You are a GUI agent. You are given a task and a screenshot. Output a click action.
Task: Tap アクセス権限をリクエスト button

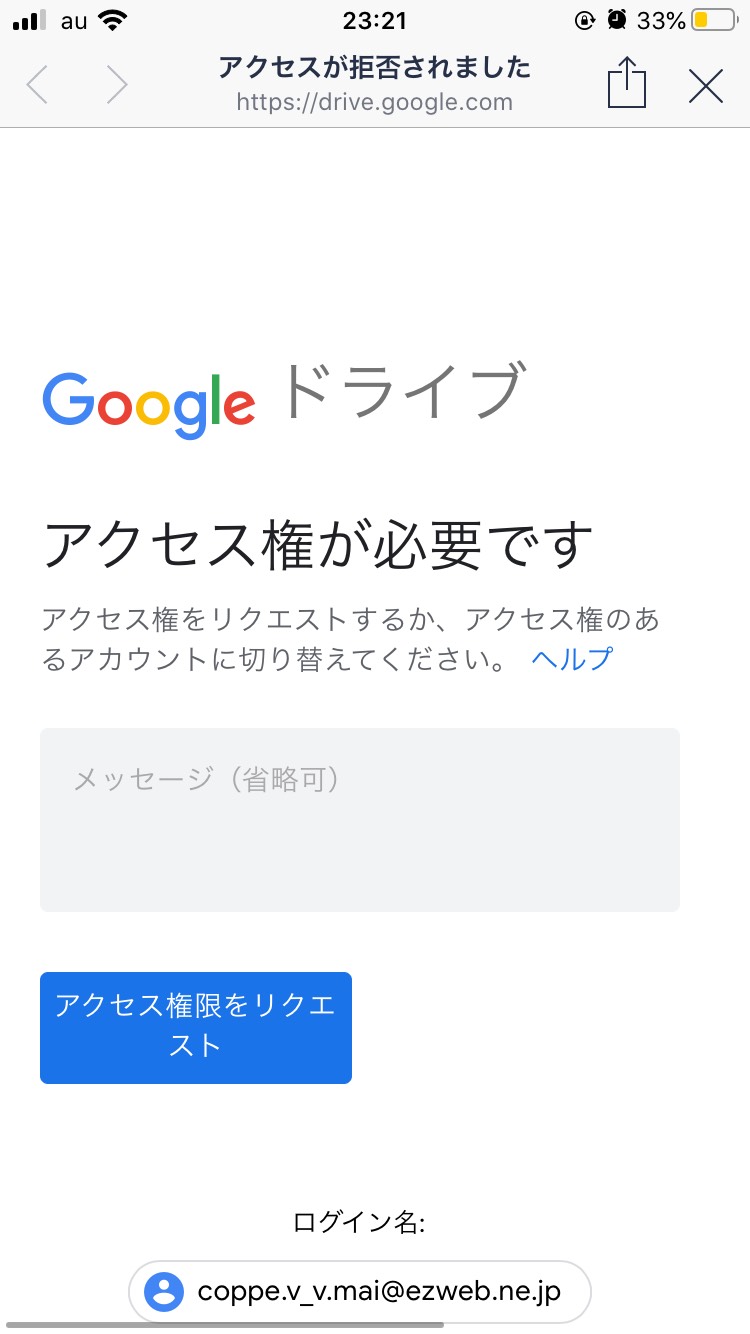click(196, 1027)
